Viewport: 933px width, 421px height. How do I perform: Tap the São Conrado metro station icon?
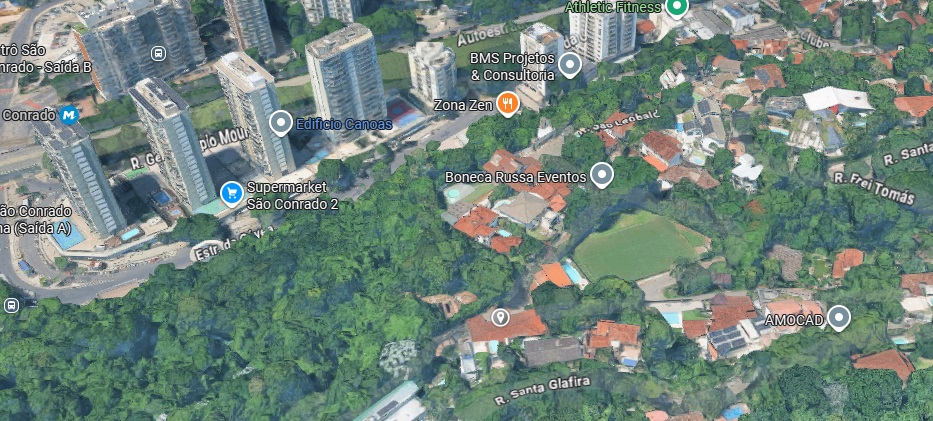(70, 115)
